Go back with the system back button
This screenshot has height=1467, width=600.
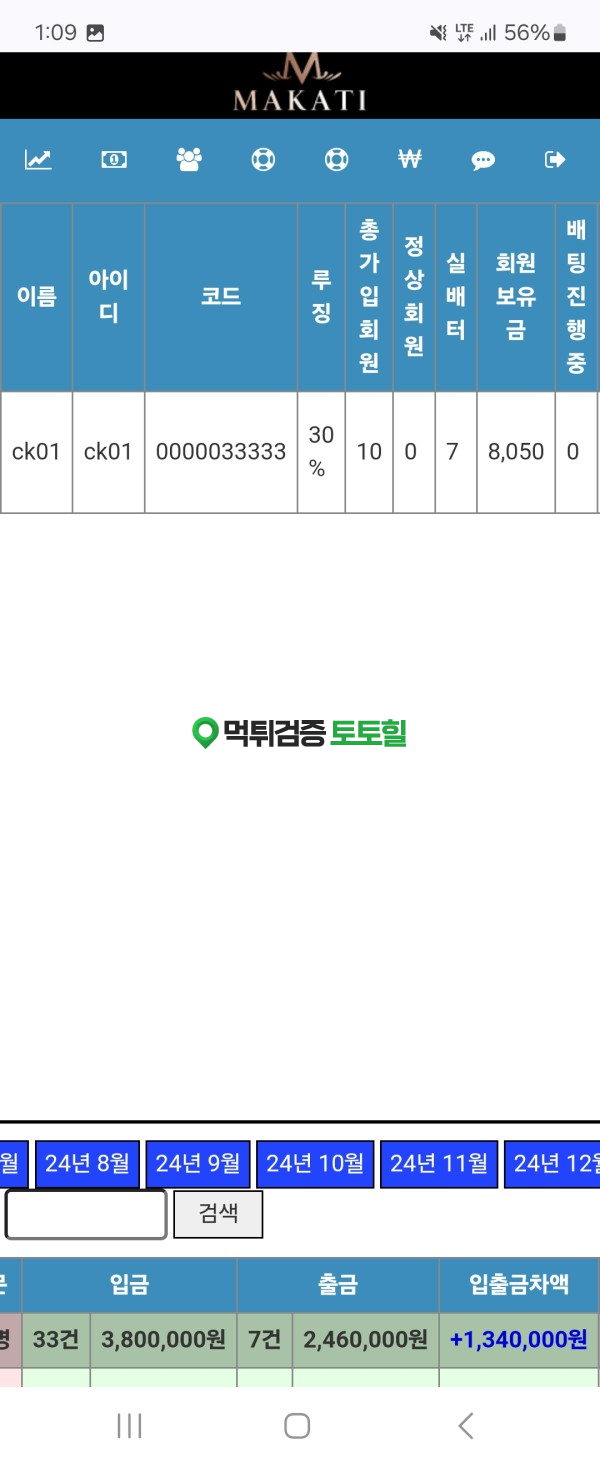(465, 1425)
